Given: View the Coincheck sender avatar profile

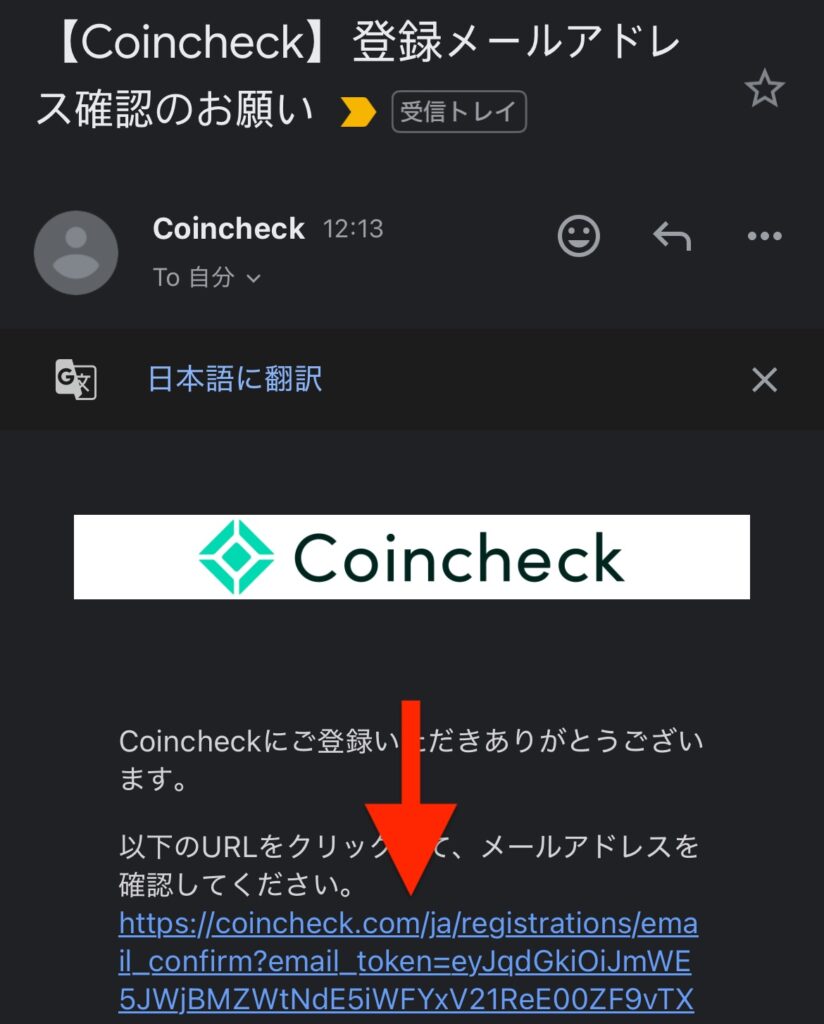Looking at the screenshot, I should 76,253.
